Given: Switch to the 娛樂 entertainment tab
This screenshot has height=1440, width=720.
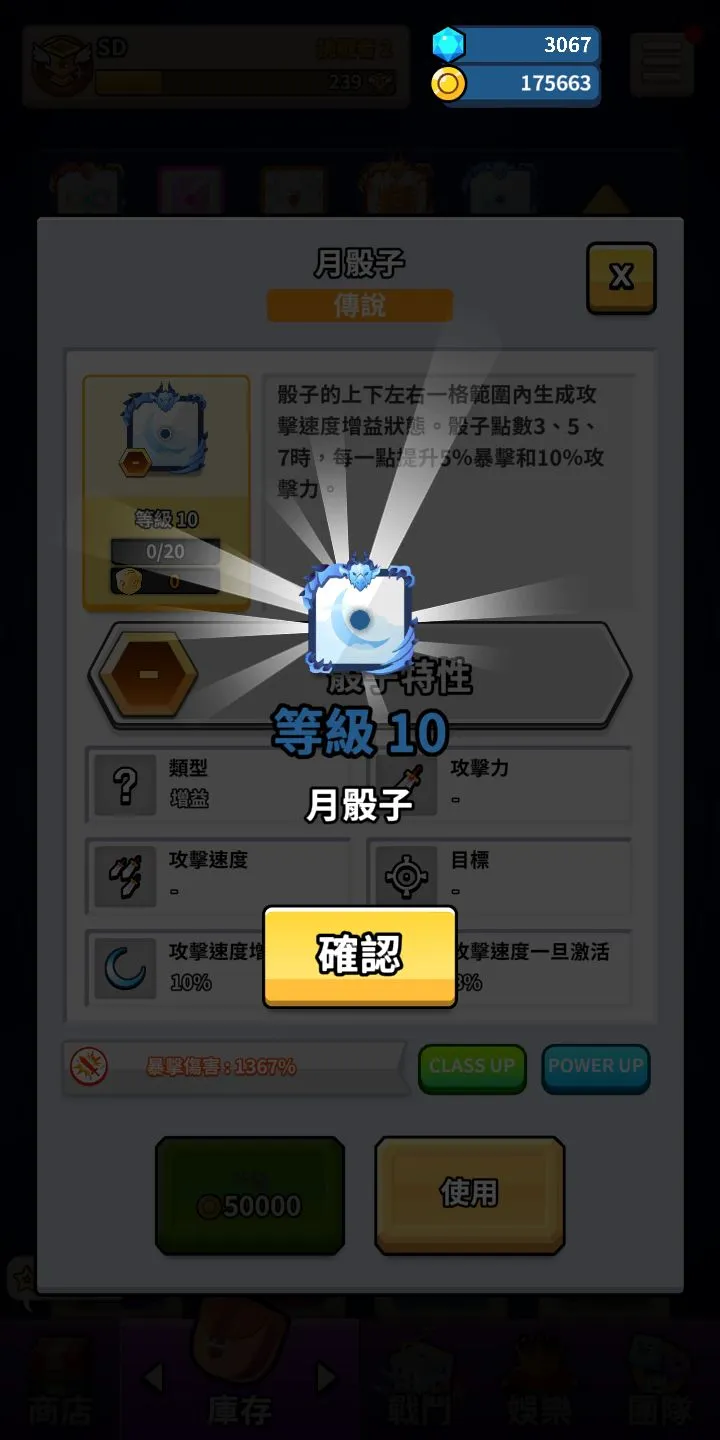Looking at the screenshot, I should [x=540, y=1385].
